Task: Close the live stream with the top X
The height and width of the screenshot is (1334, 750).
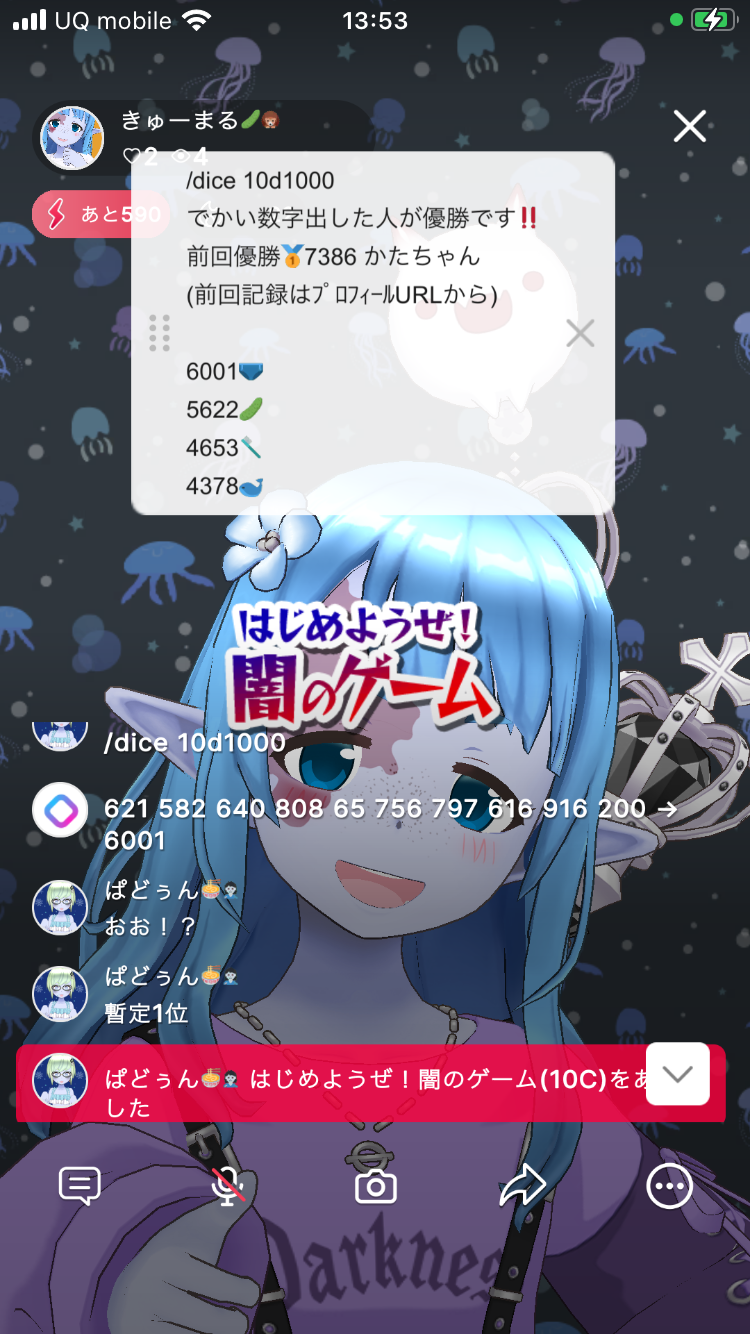Action: click(x=689, y=127)
